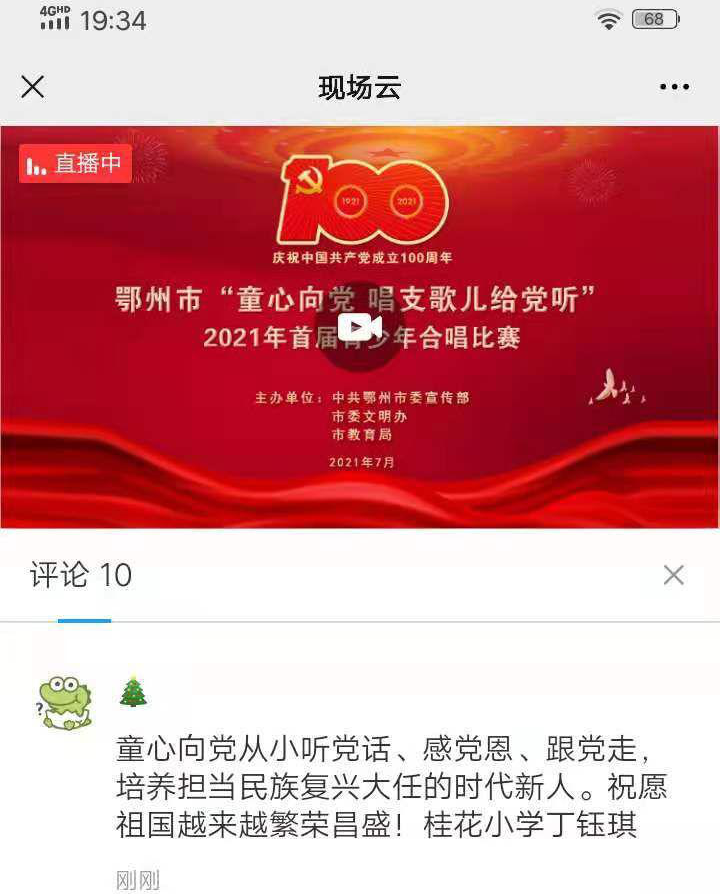The width and height of the screenshot is (720, 894).
Task: Dismiss the 评论 comments panel
Action: click(x=673, y=575)
